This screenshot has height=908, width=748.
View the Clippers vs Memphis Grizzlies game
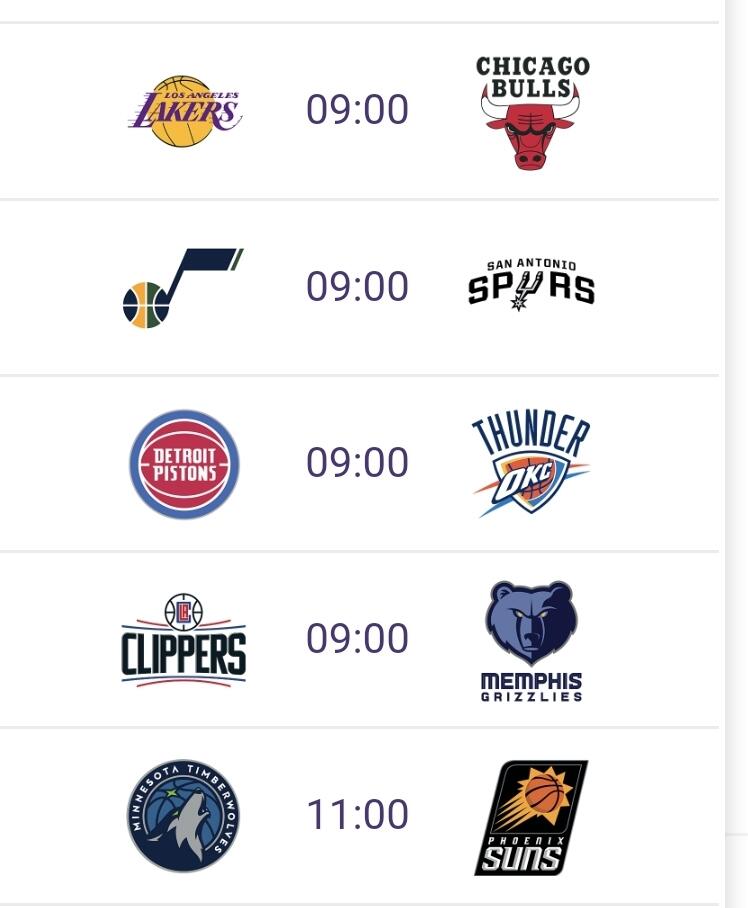pos(359,640)
